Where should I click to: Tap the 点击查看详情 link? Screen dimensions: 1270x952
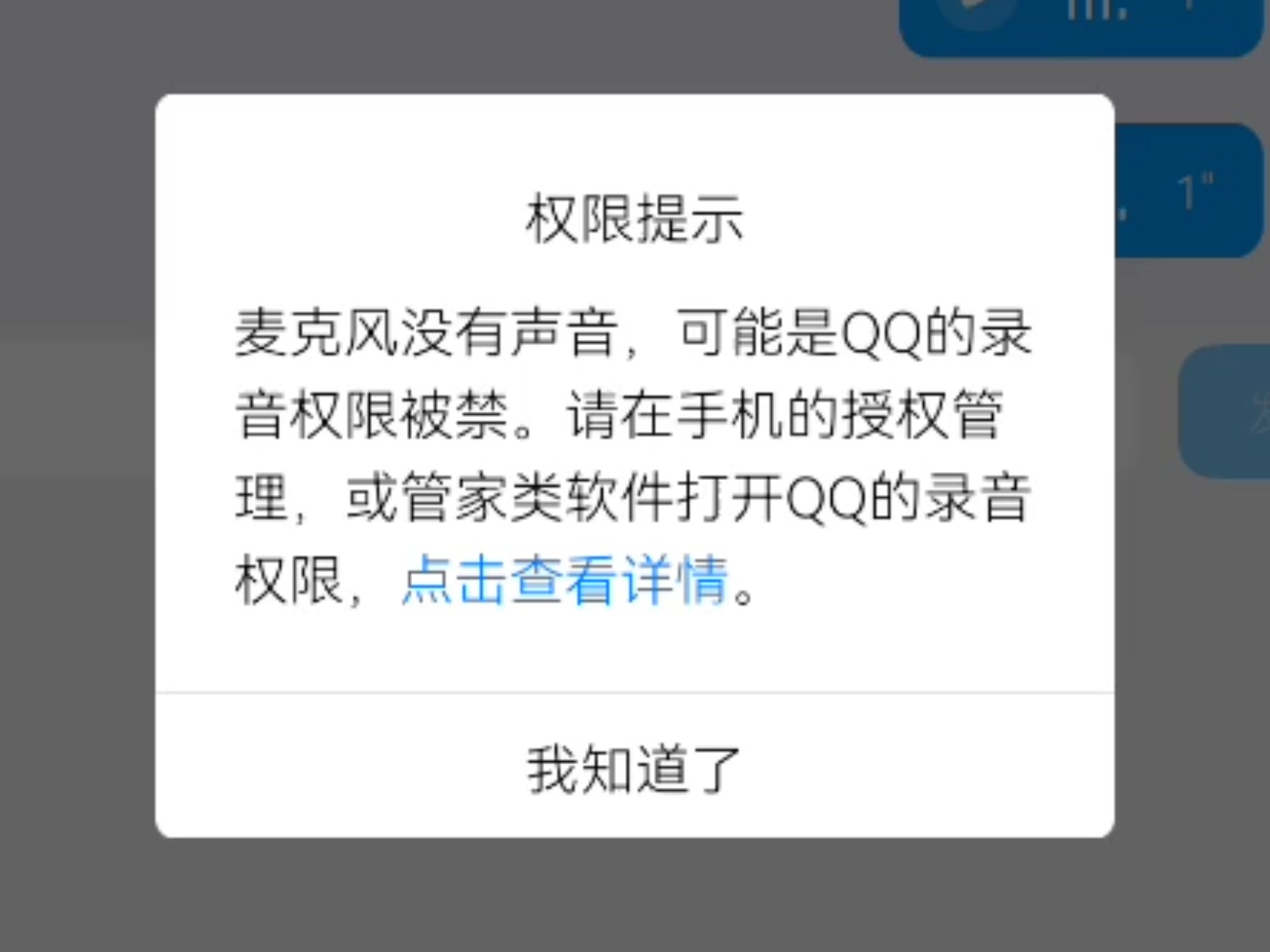(566, 580)
